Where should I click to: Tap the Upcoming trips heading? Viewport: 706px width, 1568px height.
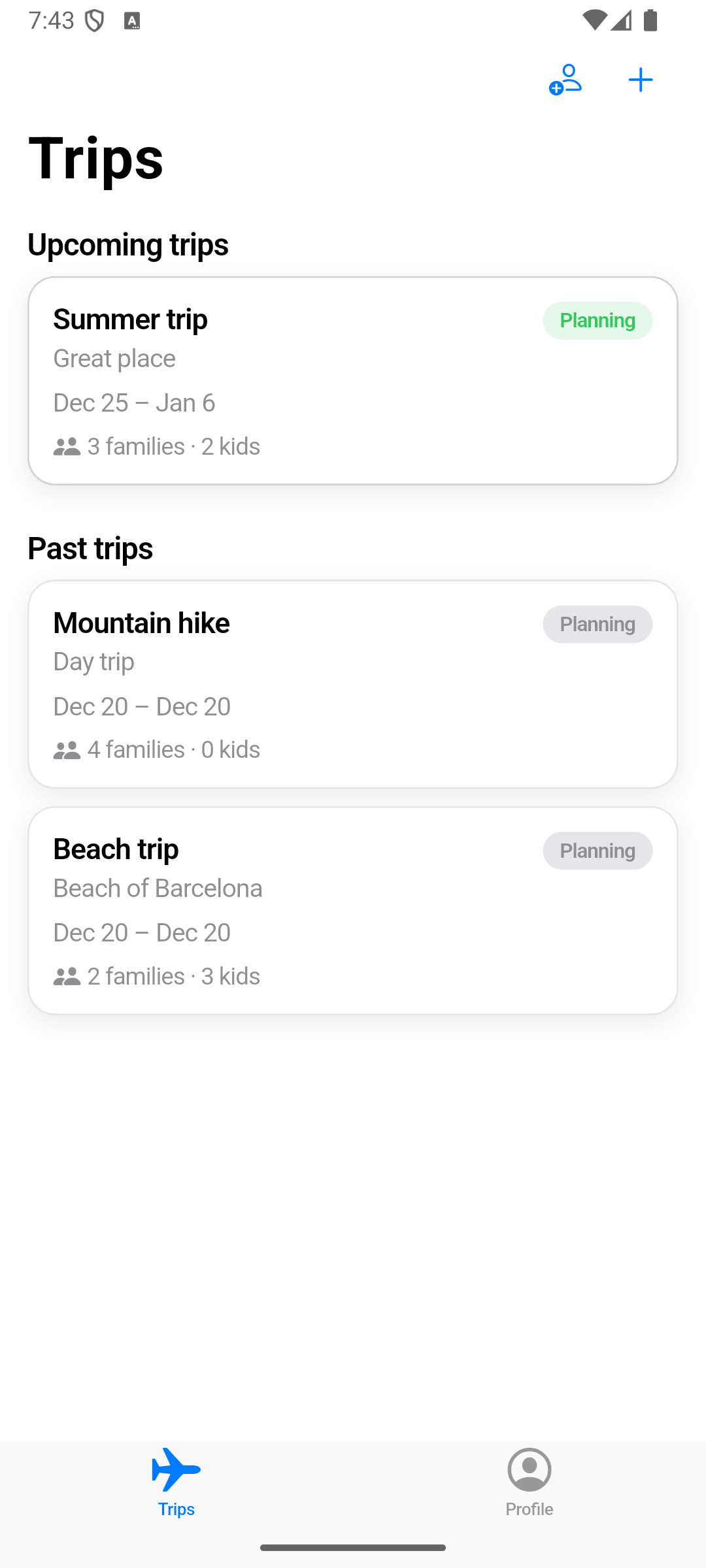pos(127,246)
